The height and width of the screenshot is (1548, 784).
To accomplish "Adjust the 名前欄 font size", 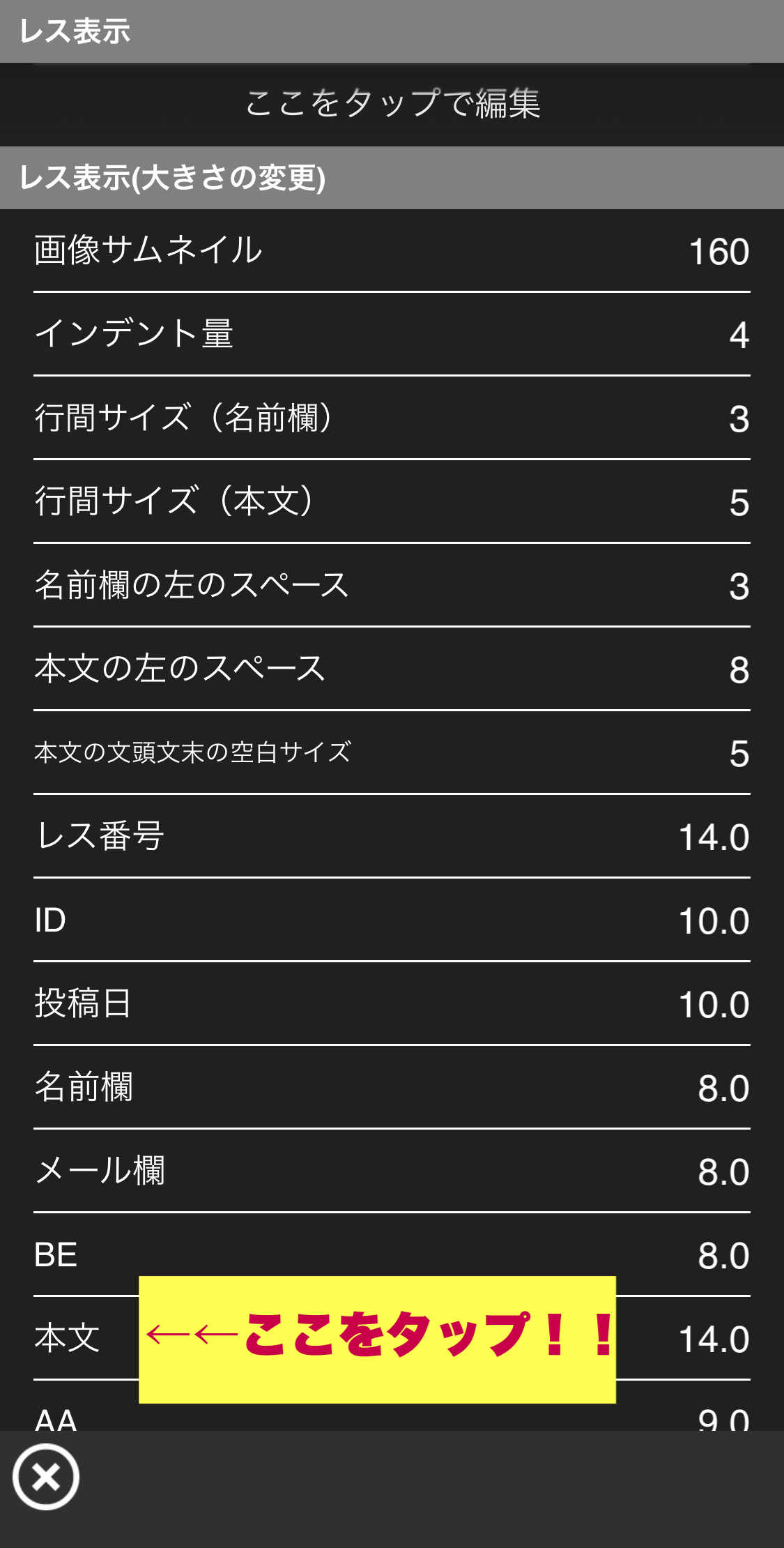I will (x=392, y=1088).
